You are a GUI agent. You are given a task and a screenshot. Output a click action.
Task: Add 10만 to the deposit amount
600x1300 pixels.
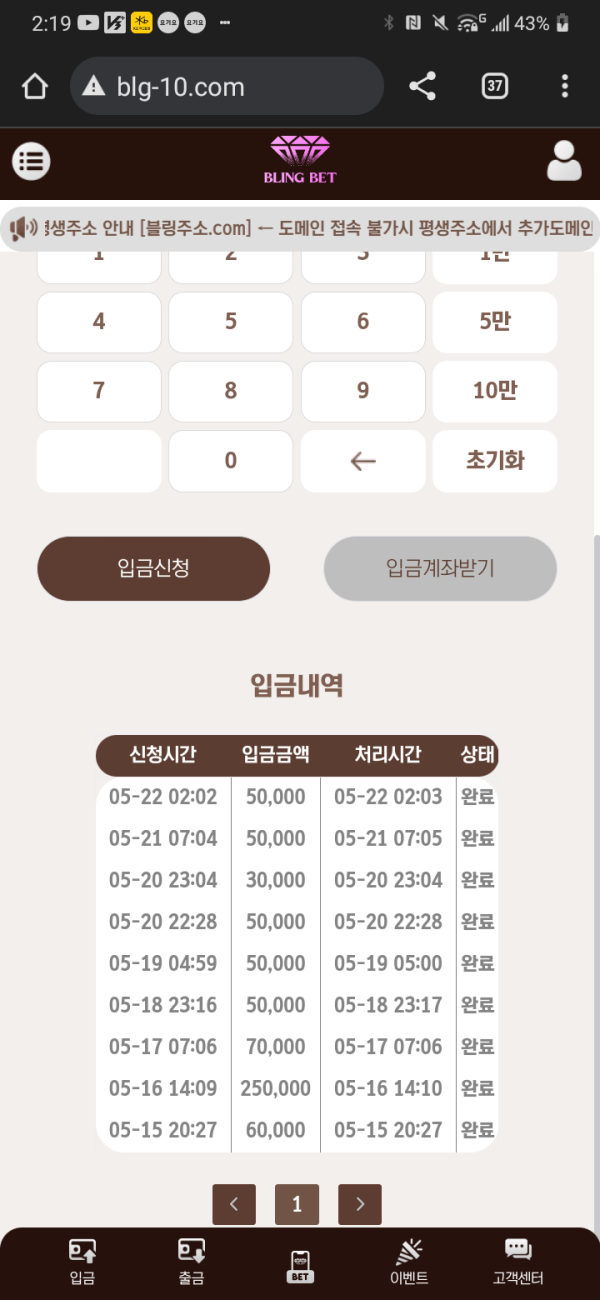pyautogui.click(x=495, y=391)
